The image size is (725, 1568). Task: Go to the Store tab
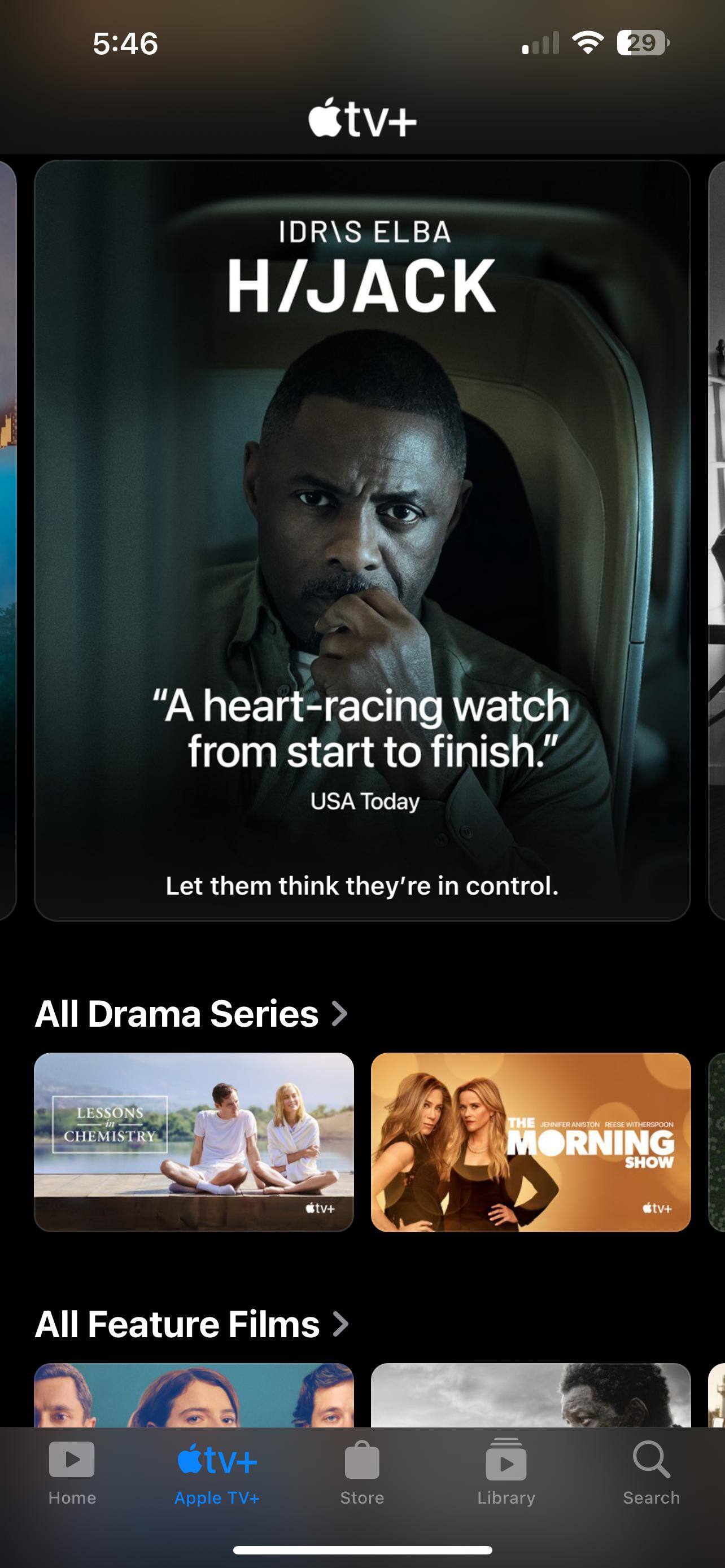click(x=361, y=1471)
